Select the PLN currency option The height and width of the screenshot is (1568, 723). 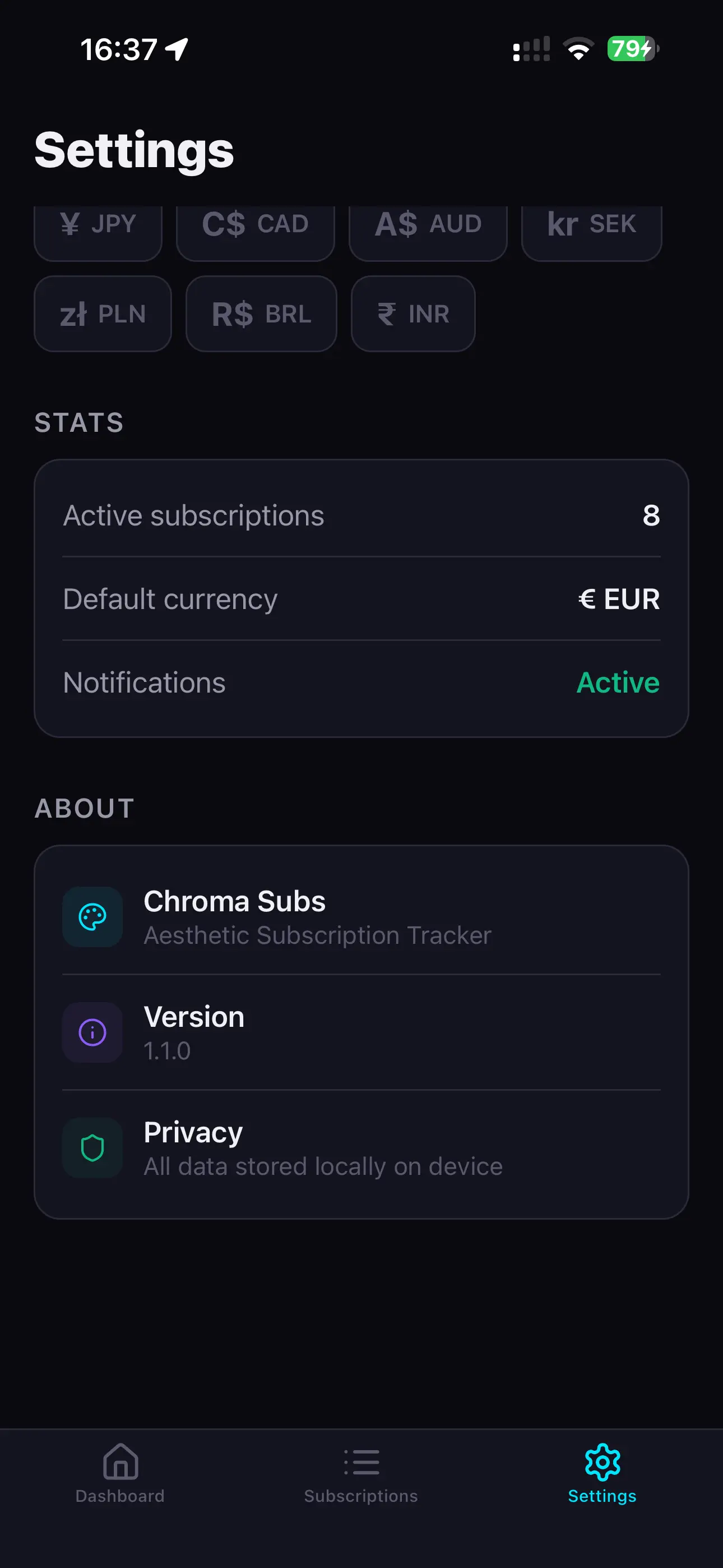[x=102, y=314]
